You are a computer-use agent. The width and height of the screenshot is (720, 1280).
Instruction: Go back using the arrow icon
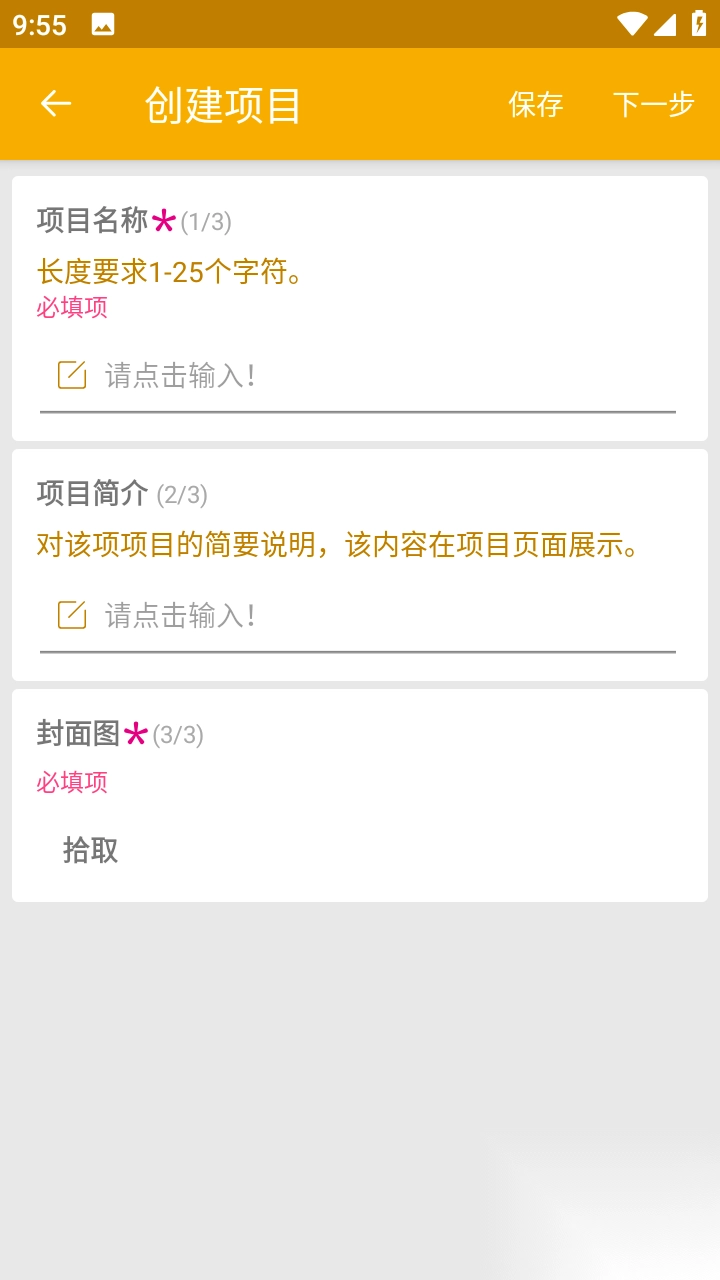[x=56, y=104]
